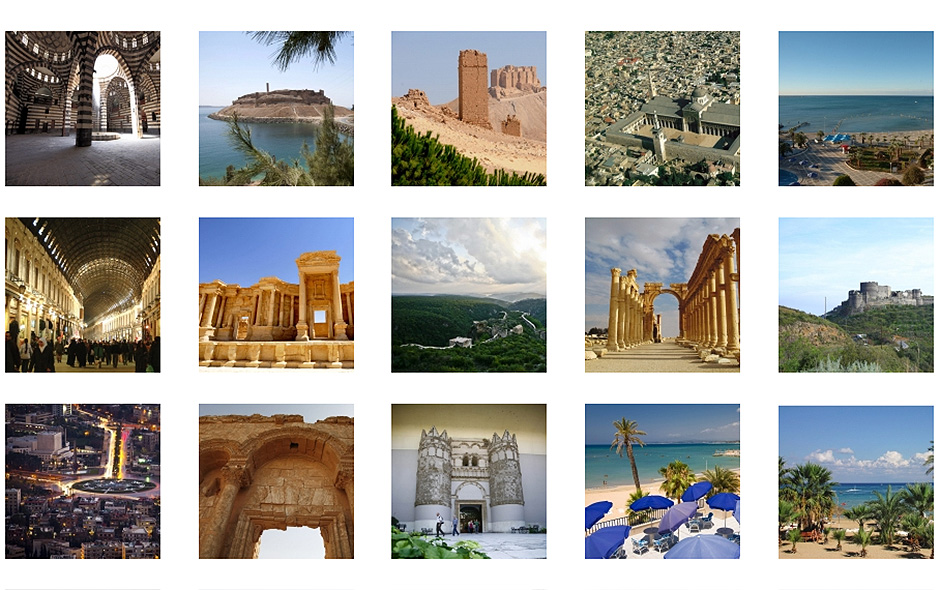Screen dimensions: 940x590
Task: Open the beach with blue umbrellas
Action: tap(662, 481)
